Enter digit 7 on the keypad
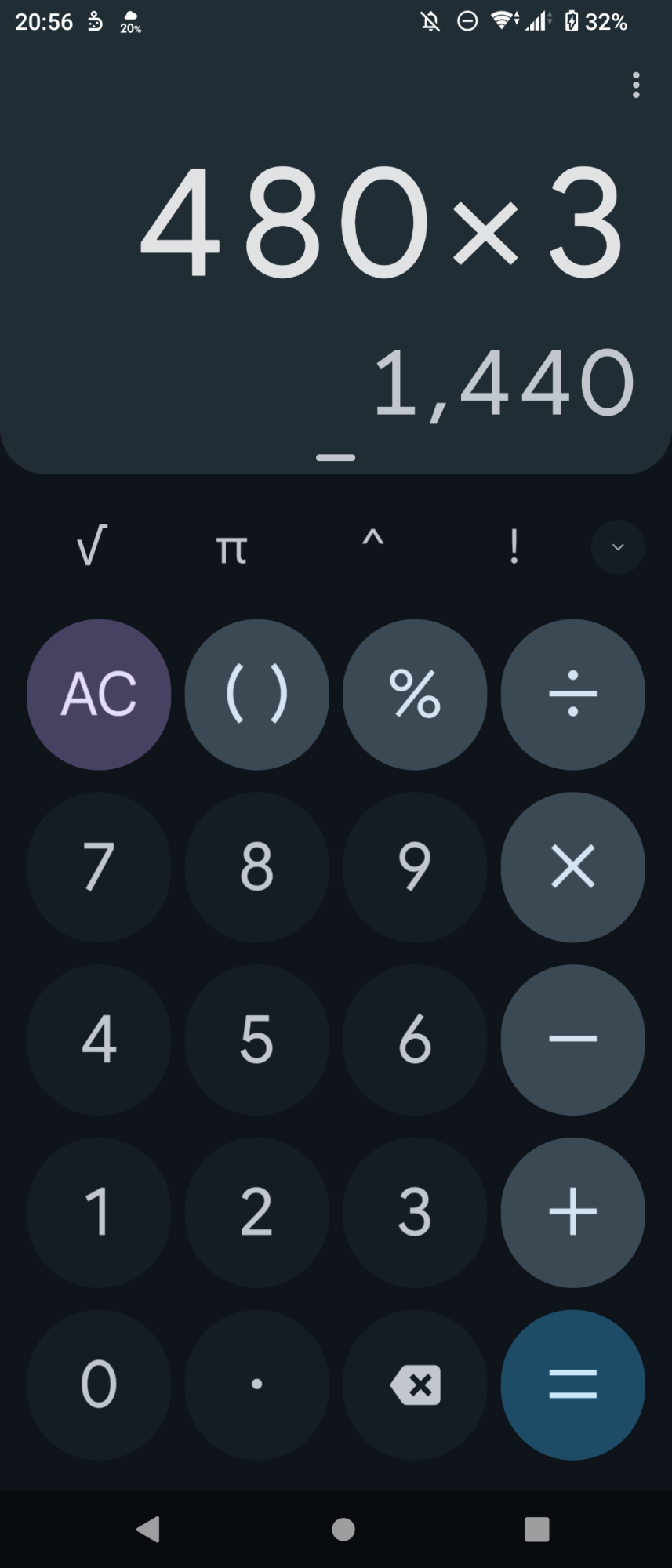672x1568 pixels. pos(99,867)
